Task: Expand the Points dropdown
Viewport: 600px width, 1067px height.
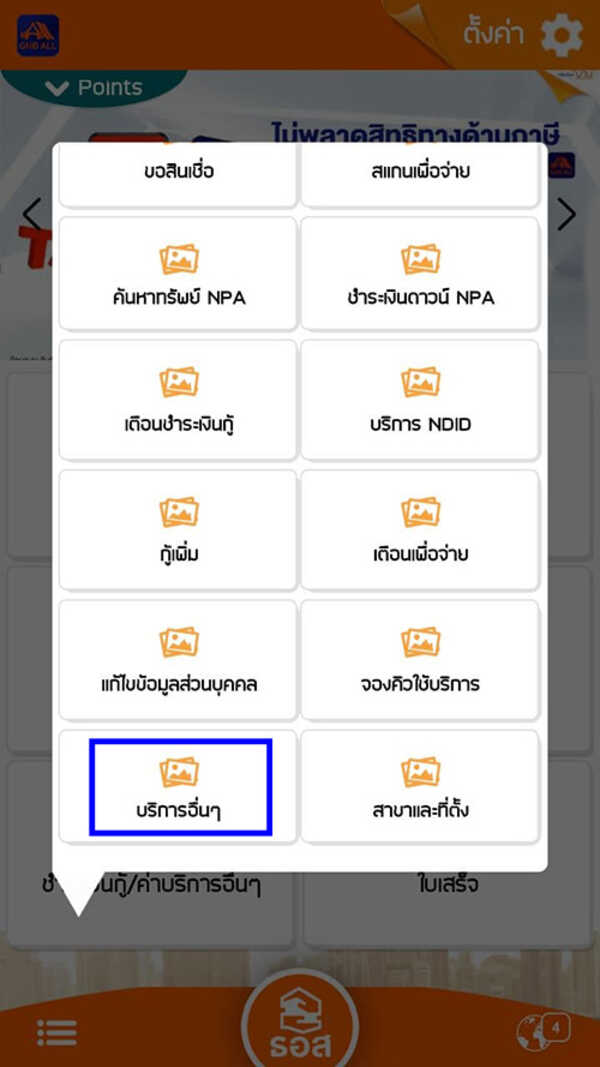Action: [x=95, y=88]
